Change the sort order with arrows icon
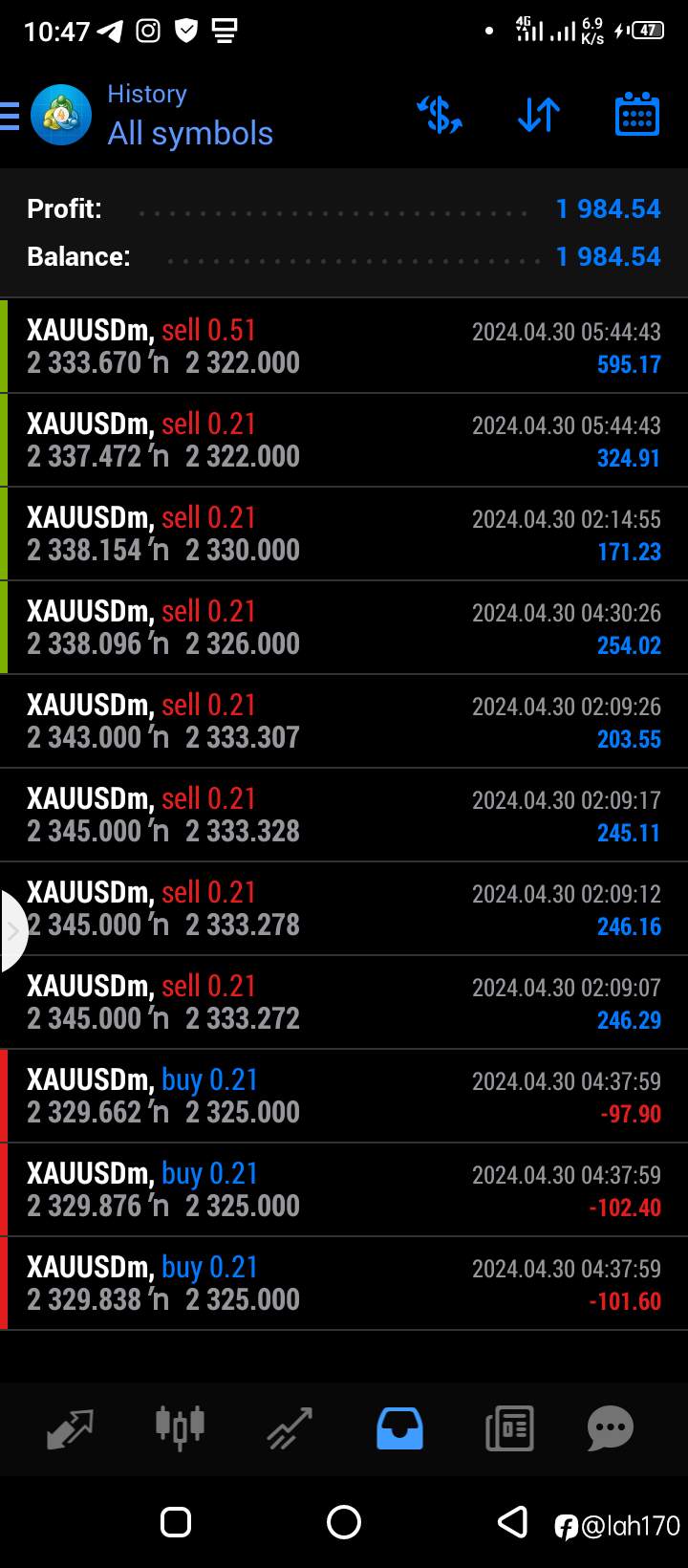This screenshot has width=688, height=1568. pyautogui.click(x=539, y=116)
